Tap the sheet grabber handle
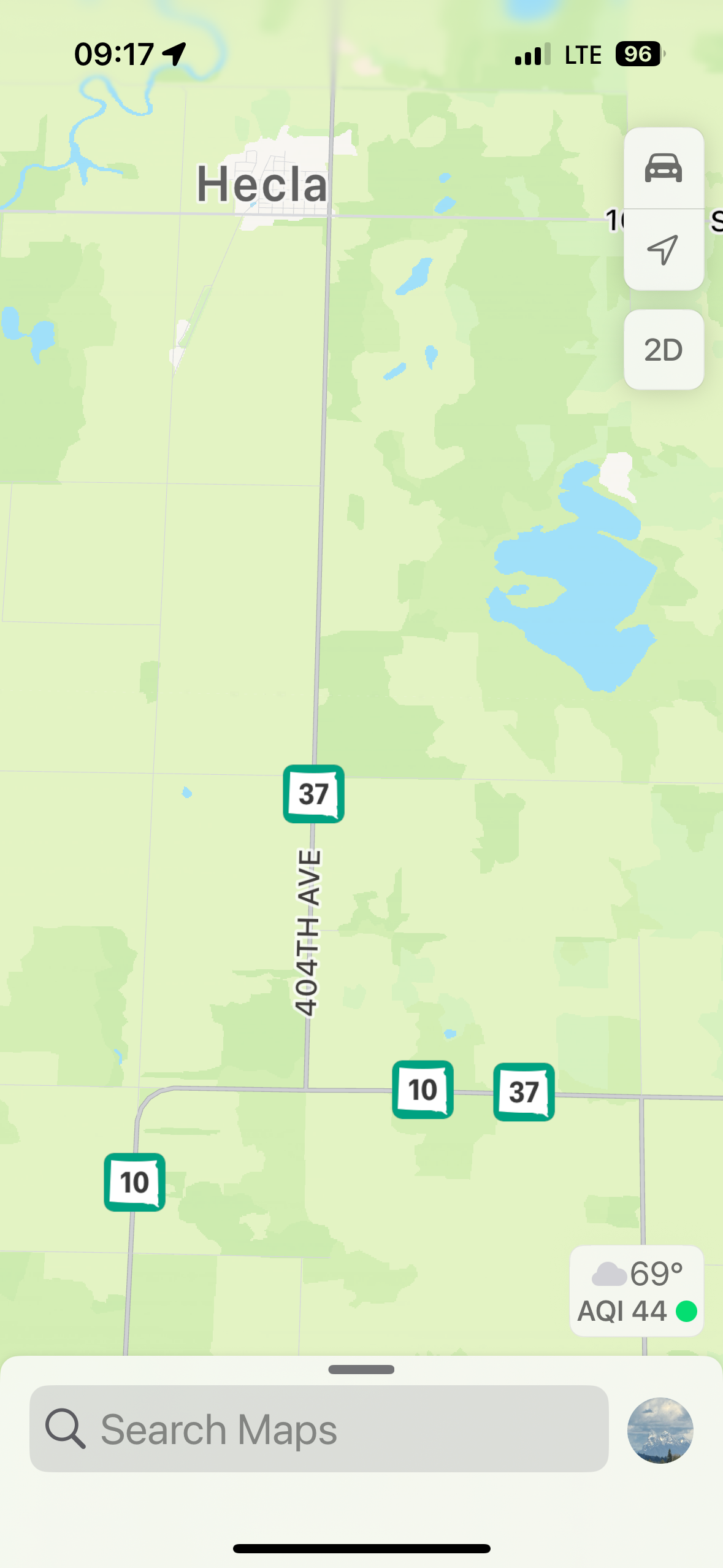Viewport: 723px width, 1568px height. click(361, 1370)
